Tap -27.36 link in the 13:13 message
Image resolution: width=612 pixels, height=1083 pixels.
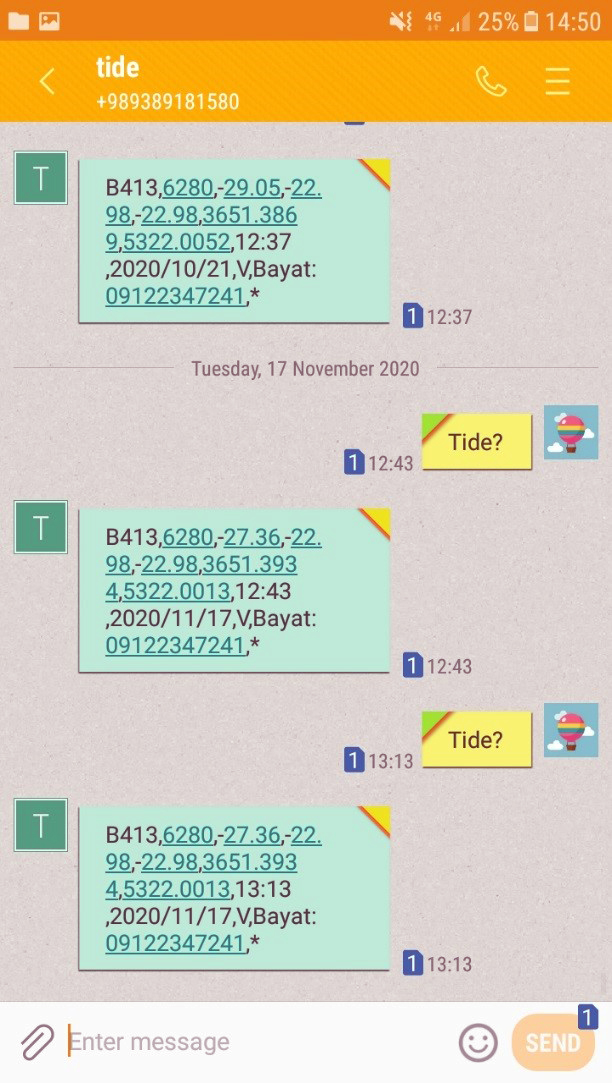(x=252, y=835)
